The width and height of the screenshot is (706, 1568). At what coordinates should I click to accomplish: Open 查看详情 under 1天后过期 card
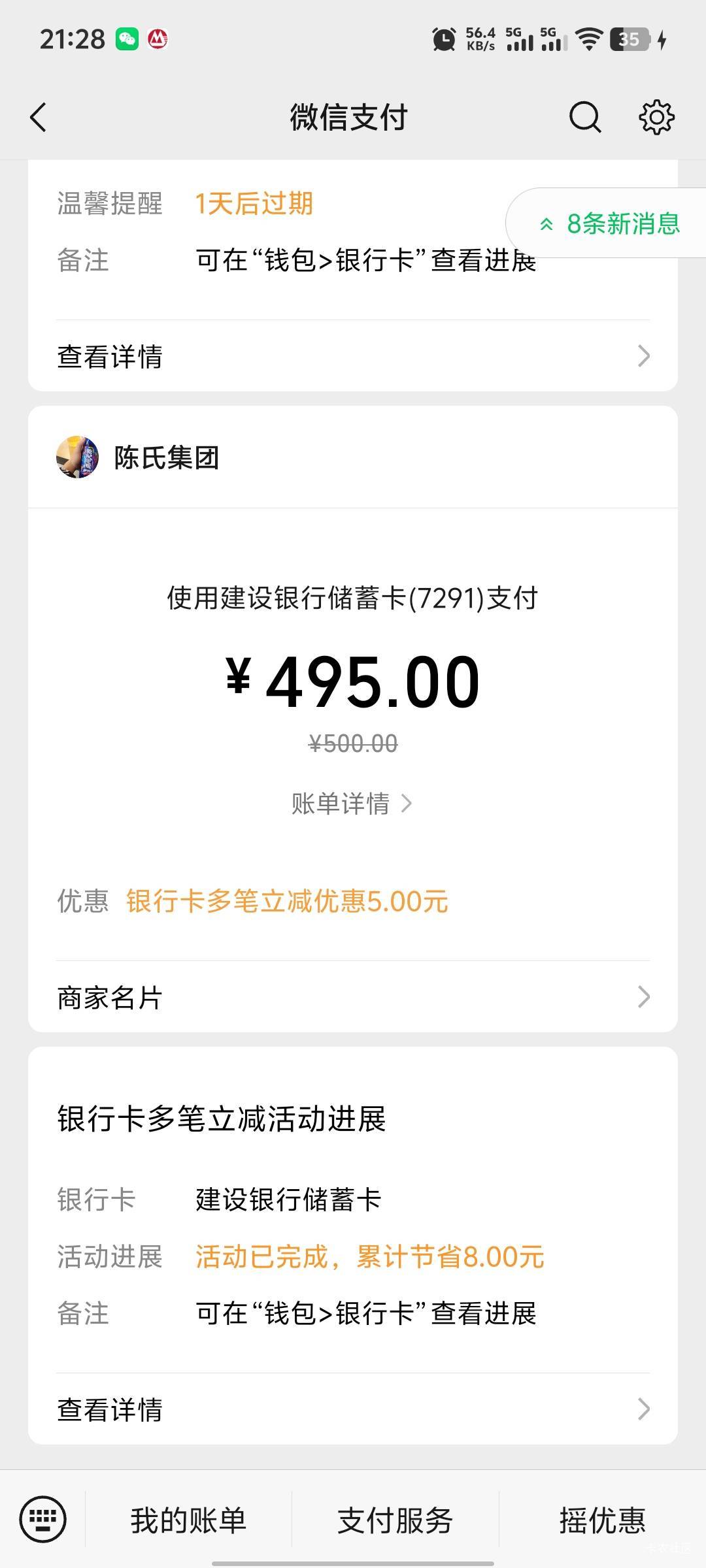tap(353, 357)
